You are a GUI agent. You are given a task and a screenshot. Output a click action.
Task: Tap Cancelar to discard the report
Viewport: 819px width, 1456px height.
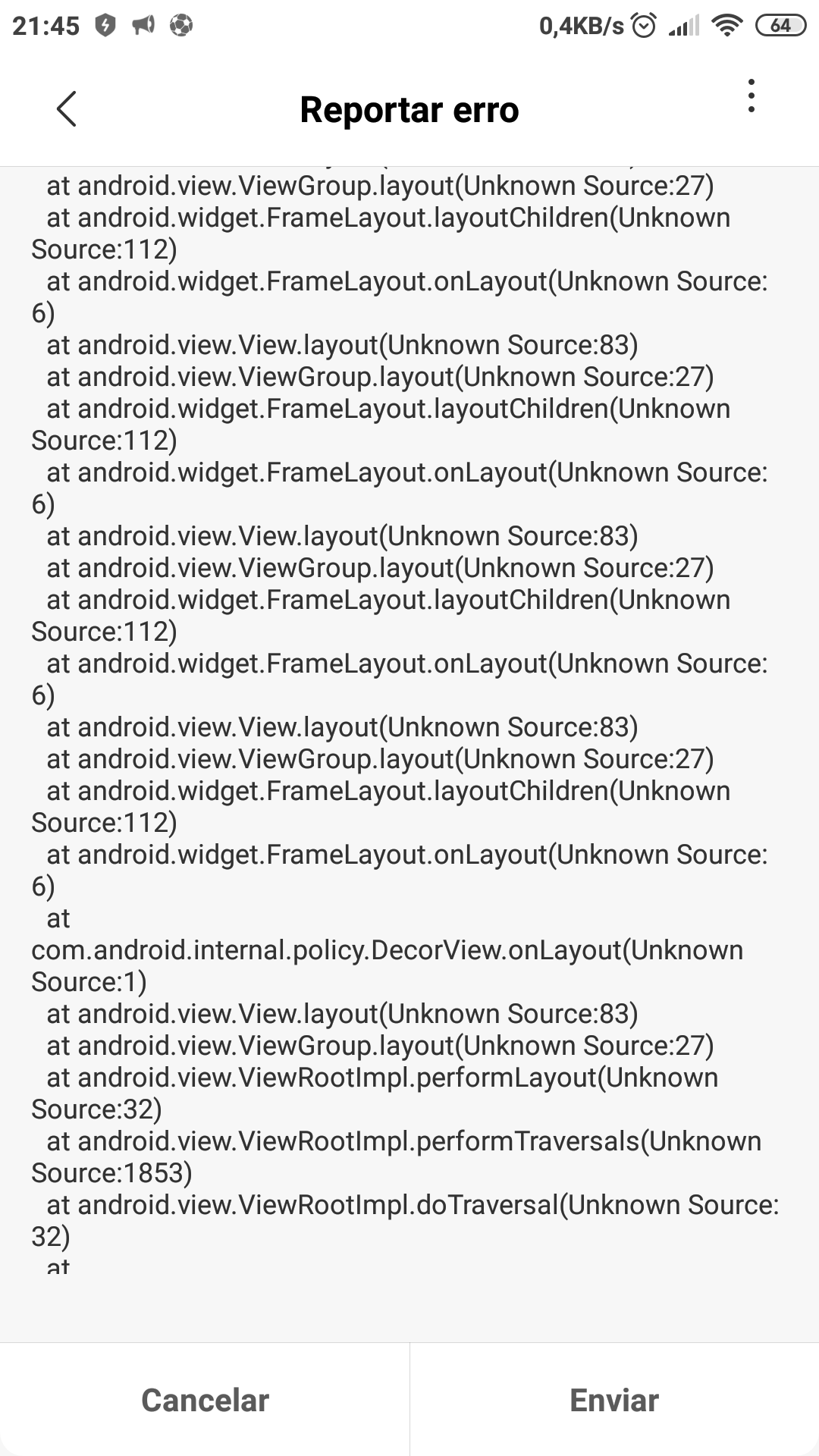[205, 1400]
